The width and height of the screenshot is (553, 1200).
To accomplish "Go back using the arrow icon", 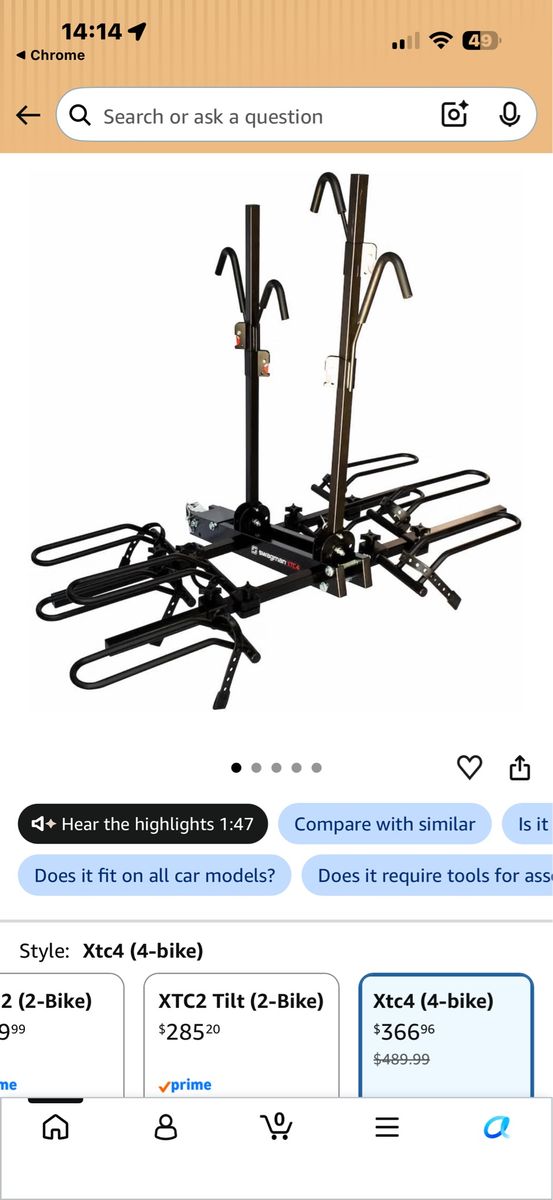I will (x=28, y=116).
